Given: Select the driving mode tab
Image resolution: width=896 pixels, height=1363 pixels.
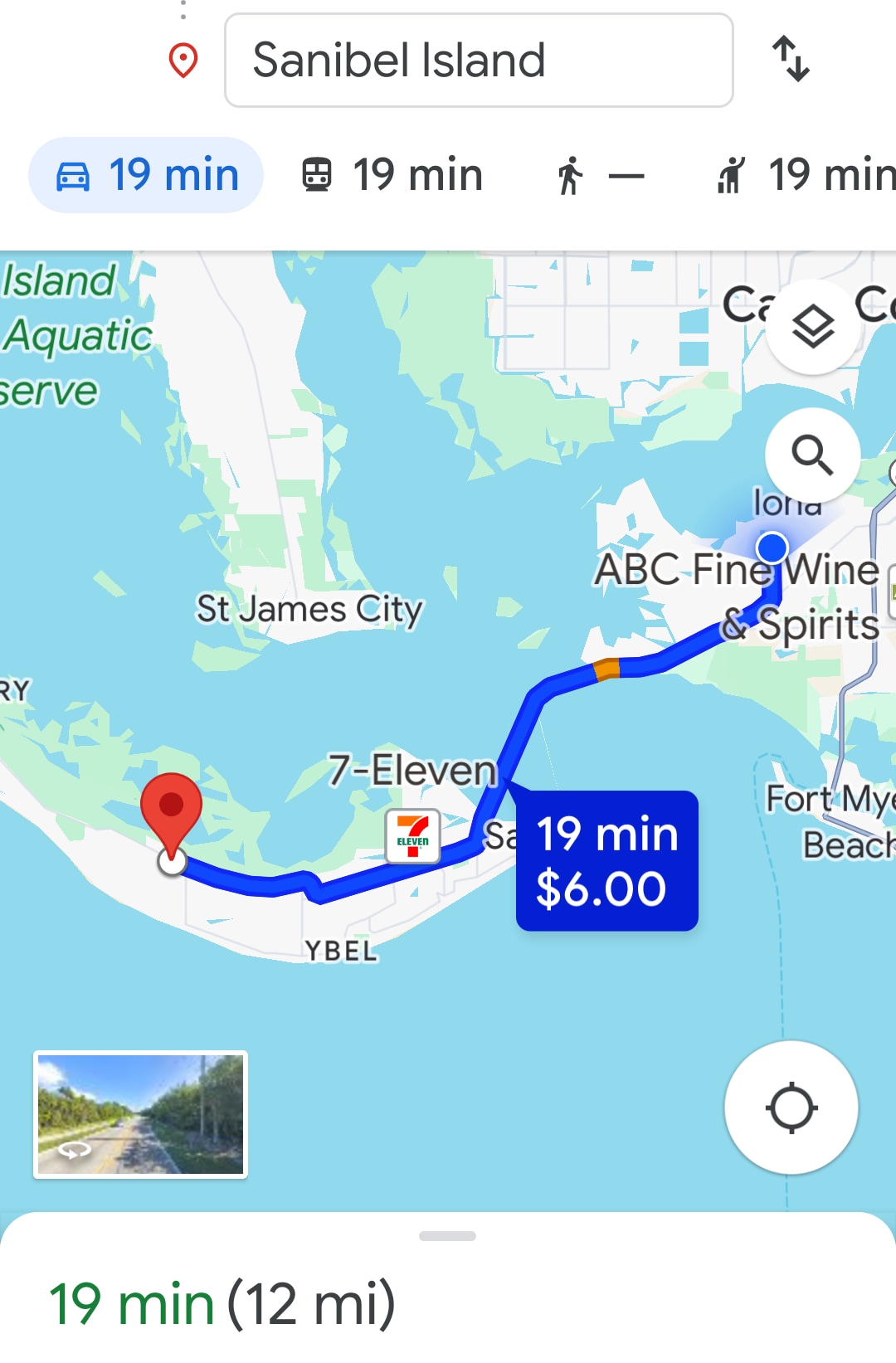Looking at the screenshot, I should [146, 175].
